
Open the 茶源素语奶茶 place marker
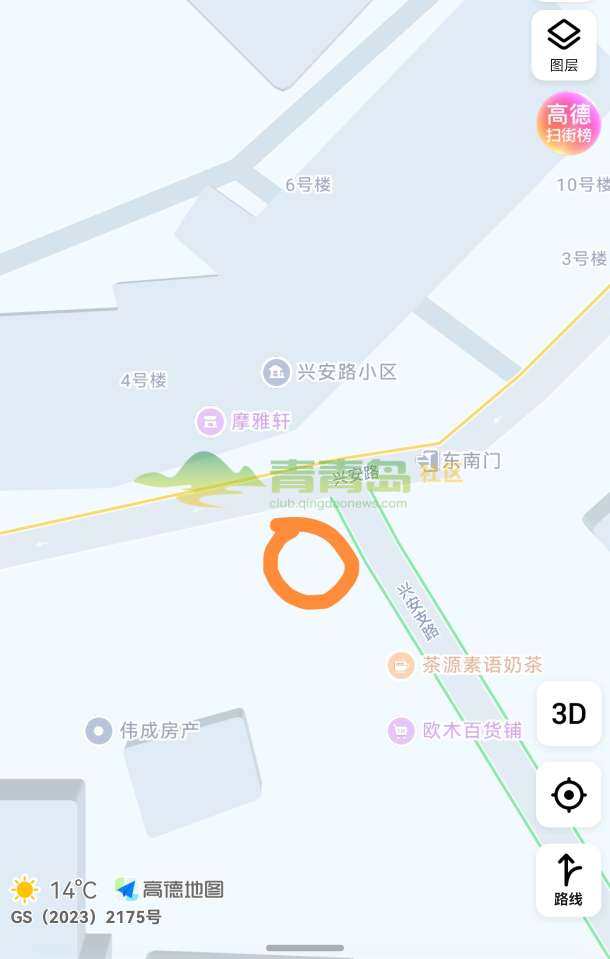pos(401,664)
